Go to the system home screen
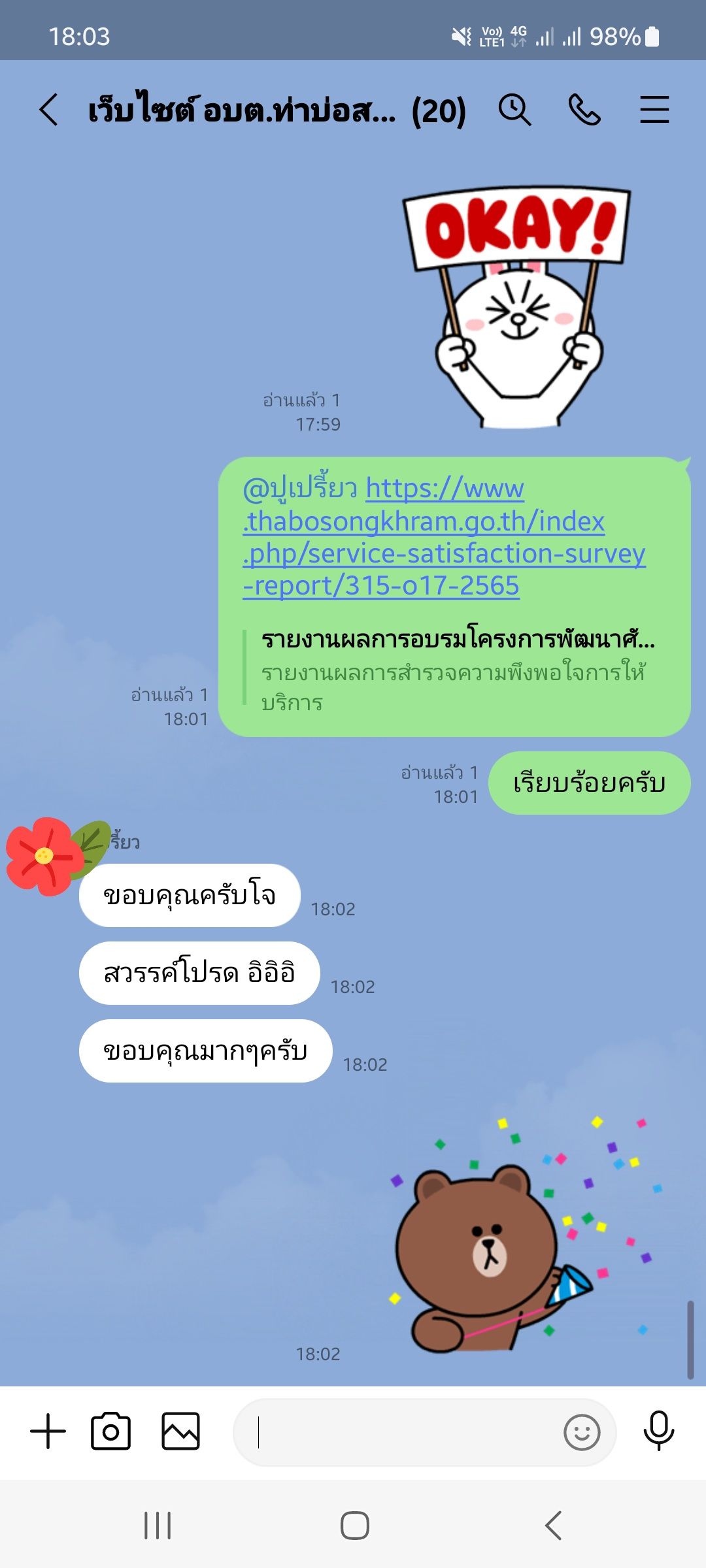The height and width of the screenshot is (1568, 706). (x=354, y=1526)
